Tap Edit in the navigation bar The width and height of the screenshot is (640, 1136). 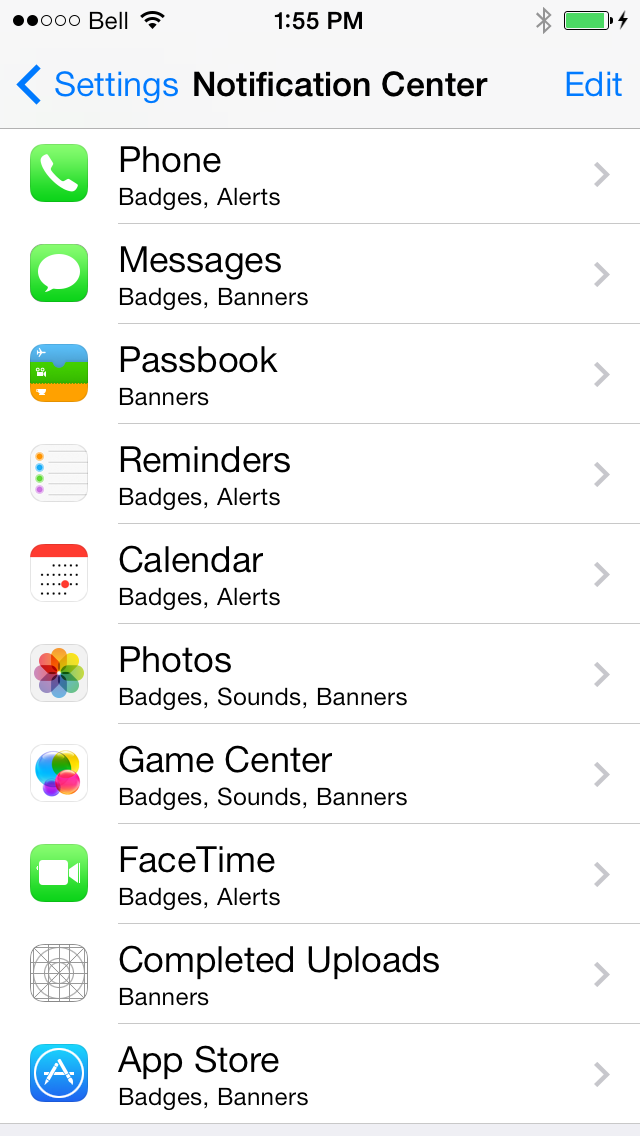click(593, 85)
